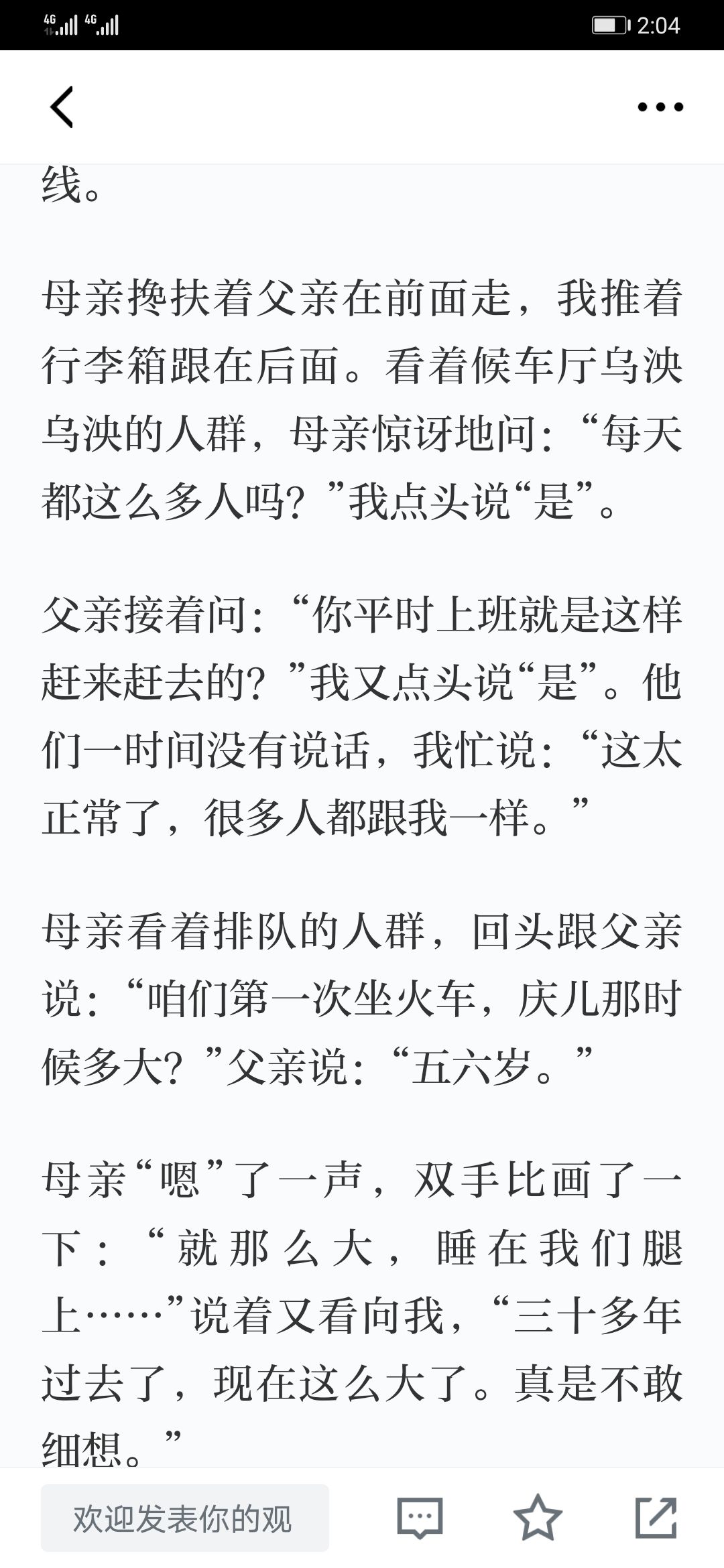Screen dimensions: 724x1568
Task: Open the three-dot overflow menu
Action: tap(660, 107)
